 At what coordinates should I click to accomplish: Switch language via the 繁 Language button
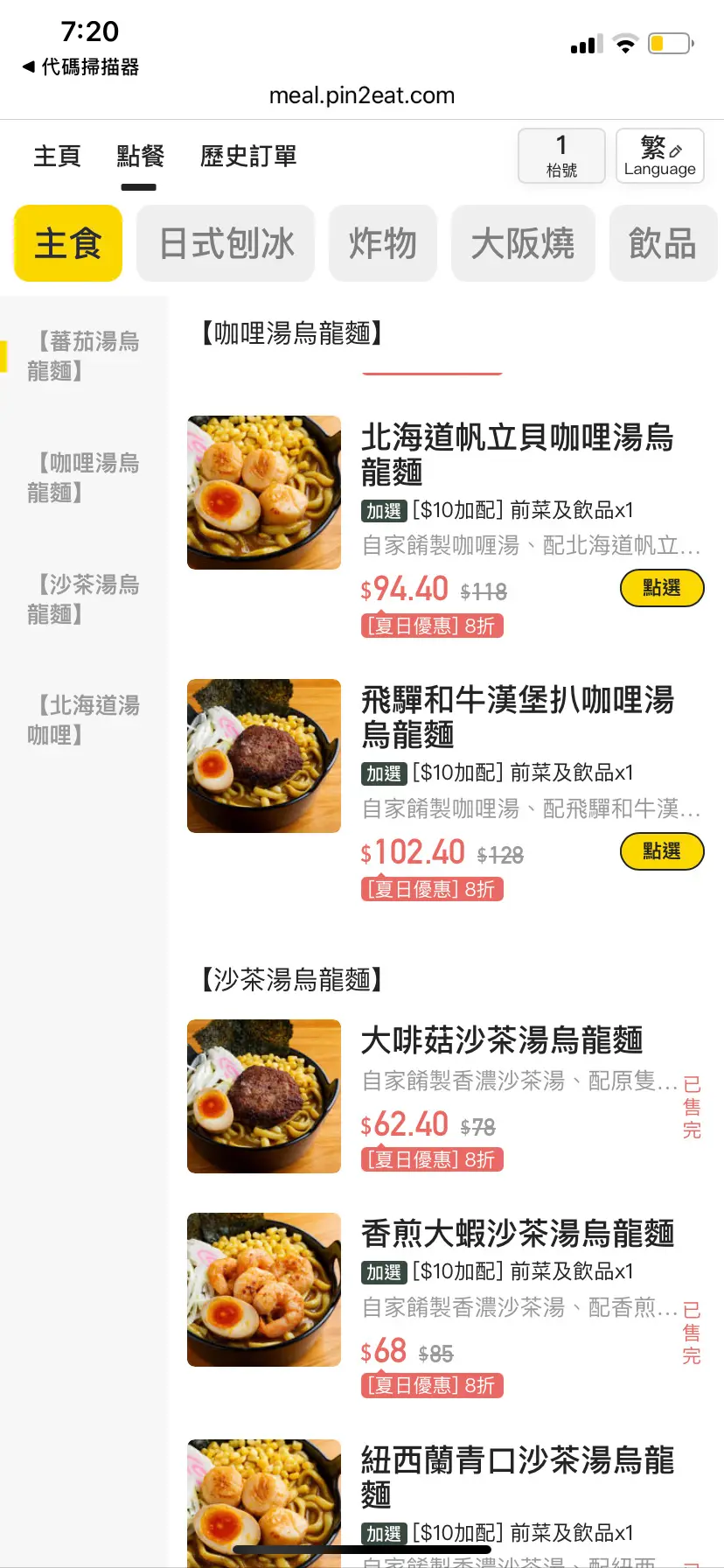click(659, 156)
